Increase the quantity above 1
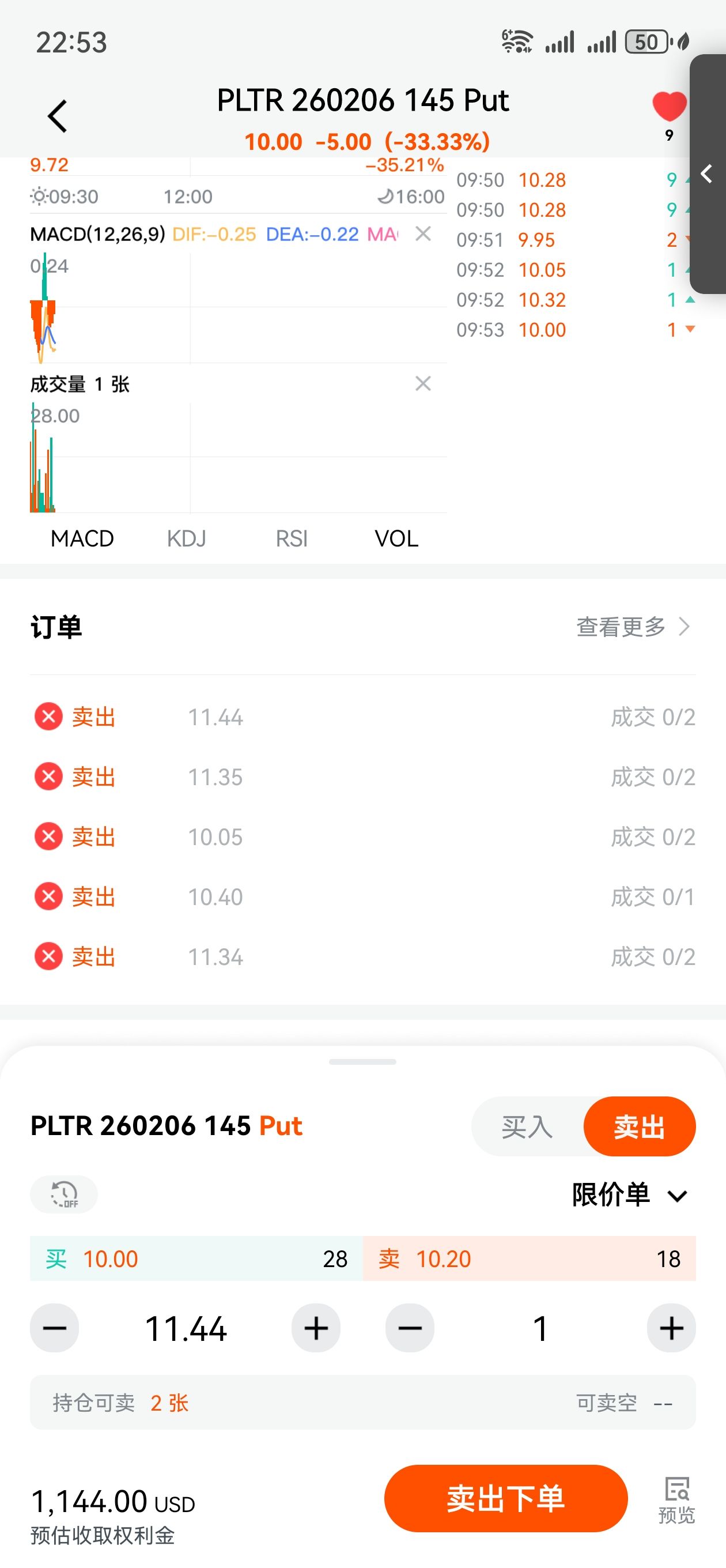The width and height of the screenshot is (726, 1568). tap(671, 1328)
